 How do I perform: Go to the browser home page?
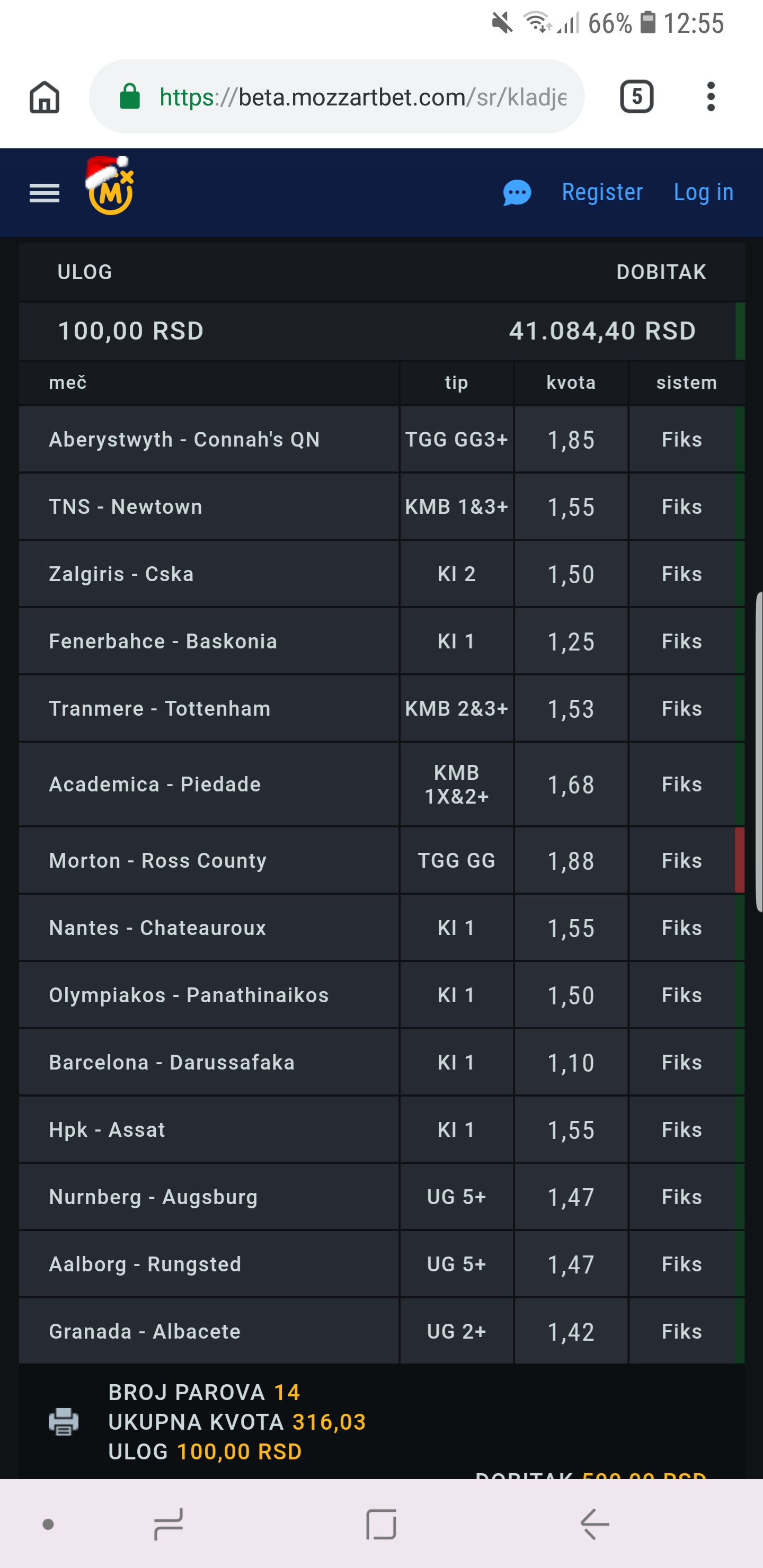pyautogui.click(x=45, y=97)
